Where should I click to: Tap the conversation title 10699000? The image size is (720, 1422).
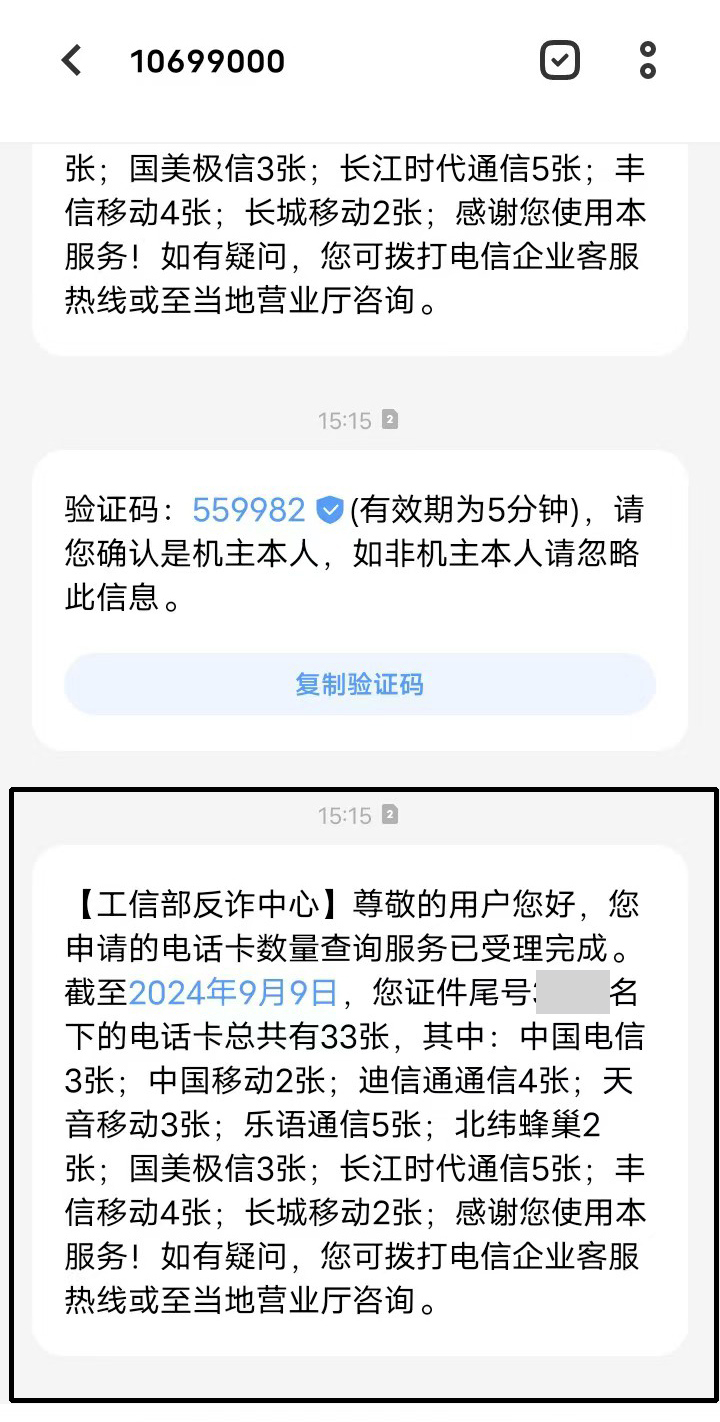(208, 59)
